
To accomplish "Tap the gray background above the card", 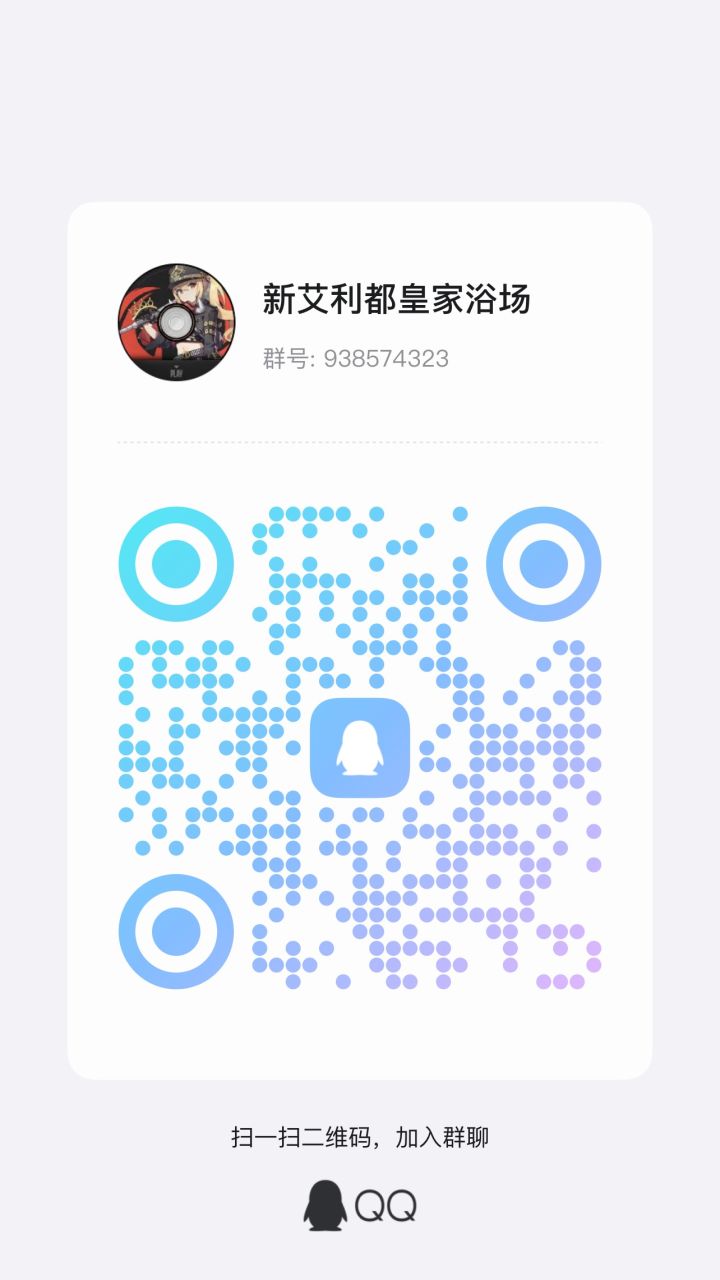I will [x=360, y=100].
